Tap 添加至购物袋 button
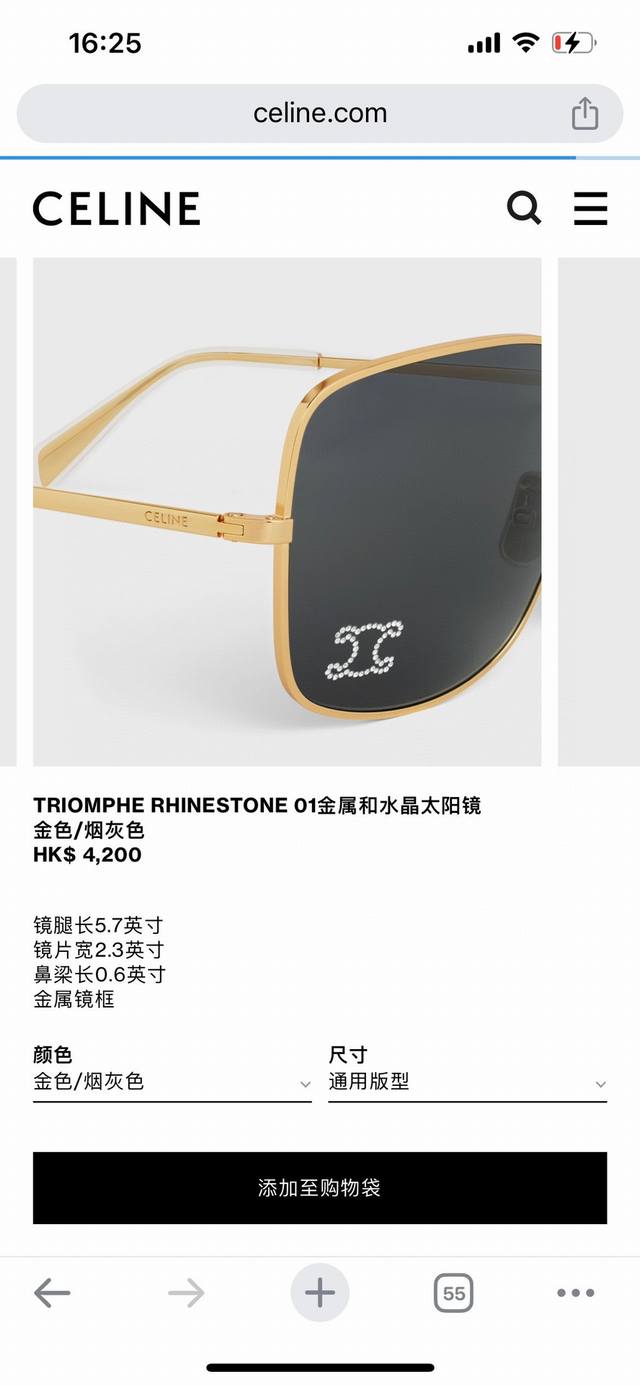The width and height of the screenshot is (640, 1385). coord(320,1188)
